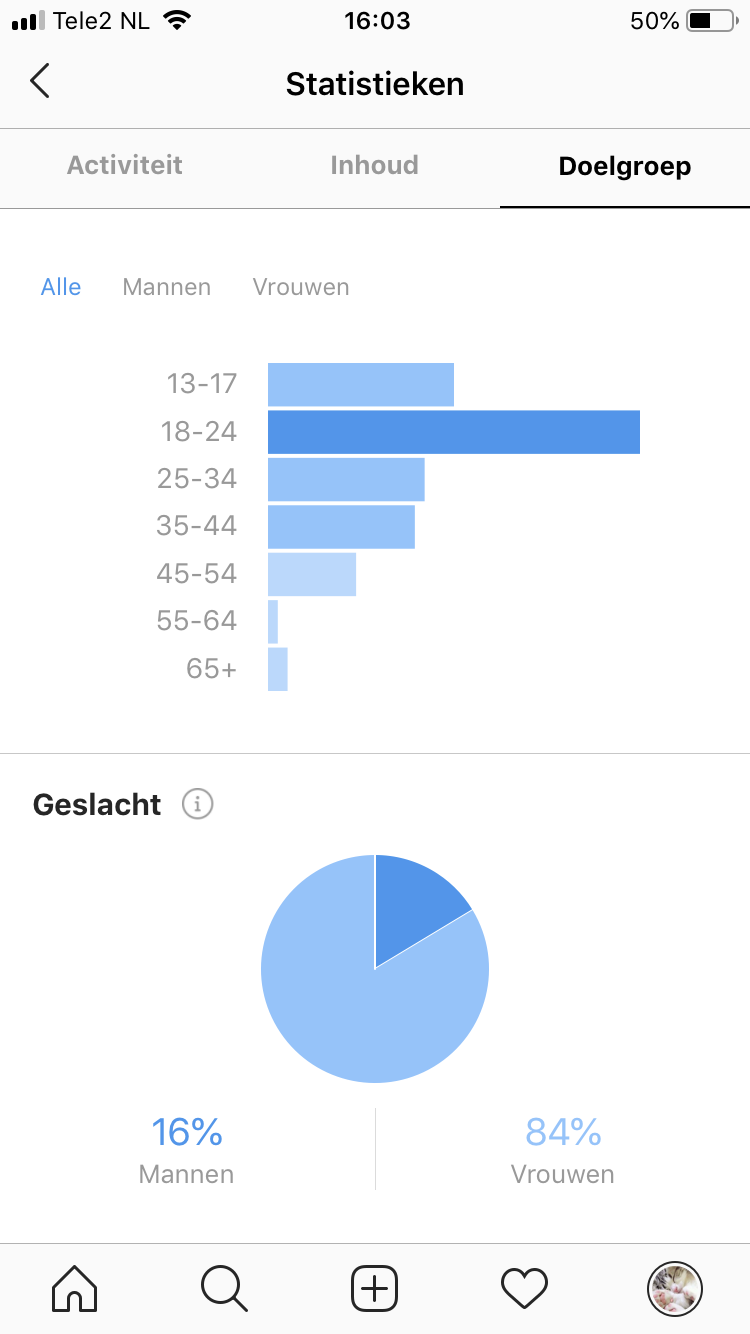Screen dimensions: 750x1334
Task: Switch to the Activiteit tab
Action: (x=125, y=165)
